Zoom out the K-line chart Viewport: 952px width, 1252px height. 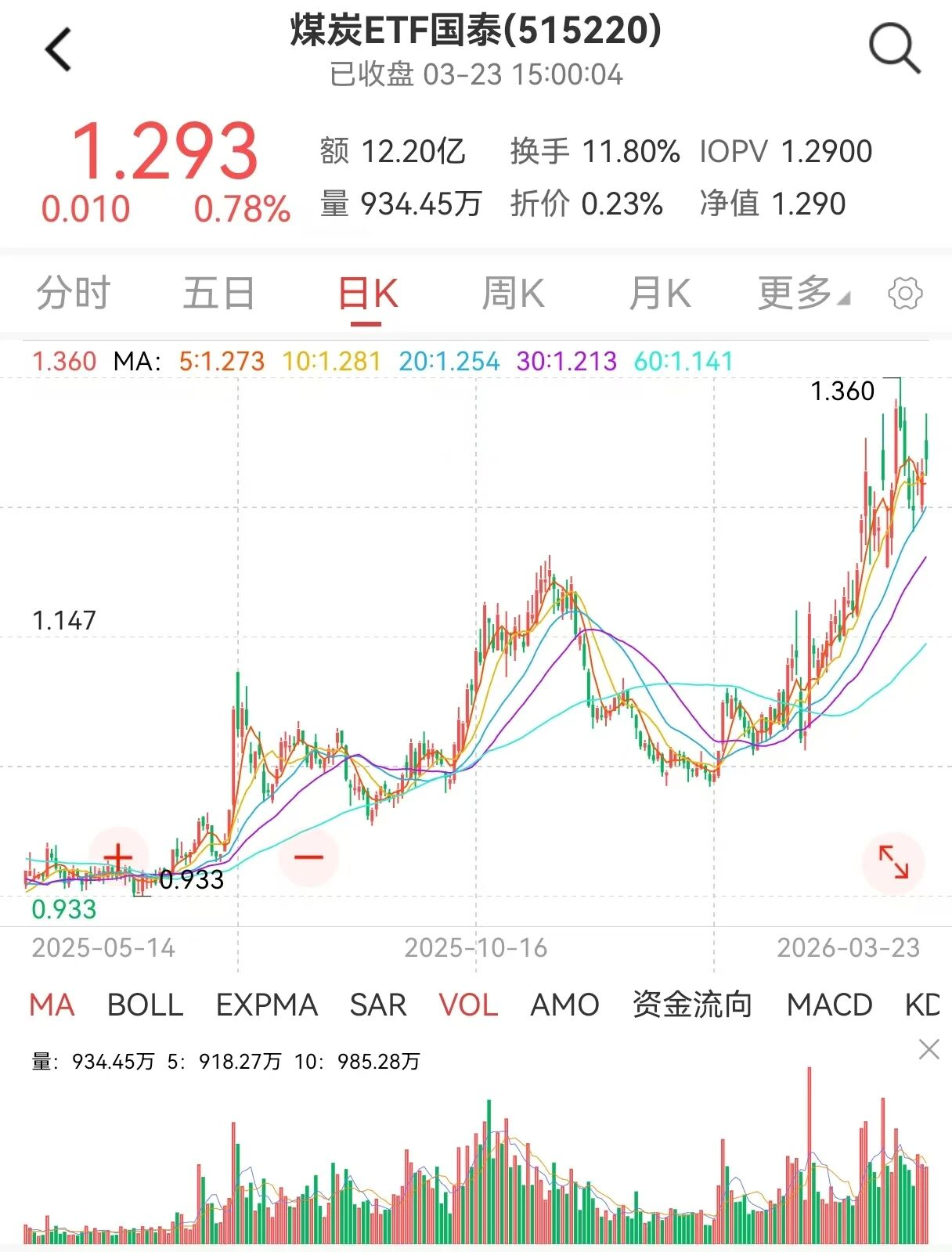(308, 857)
